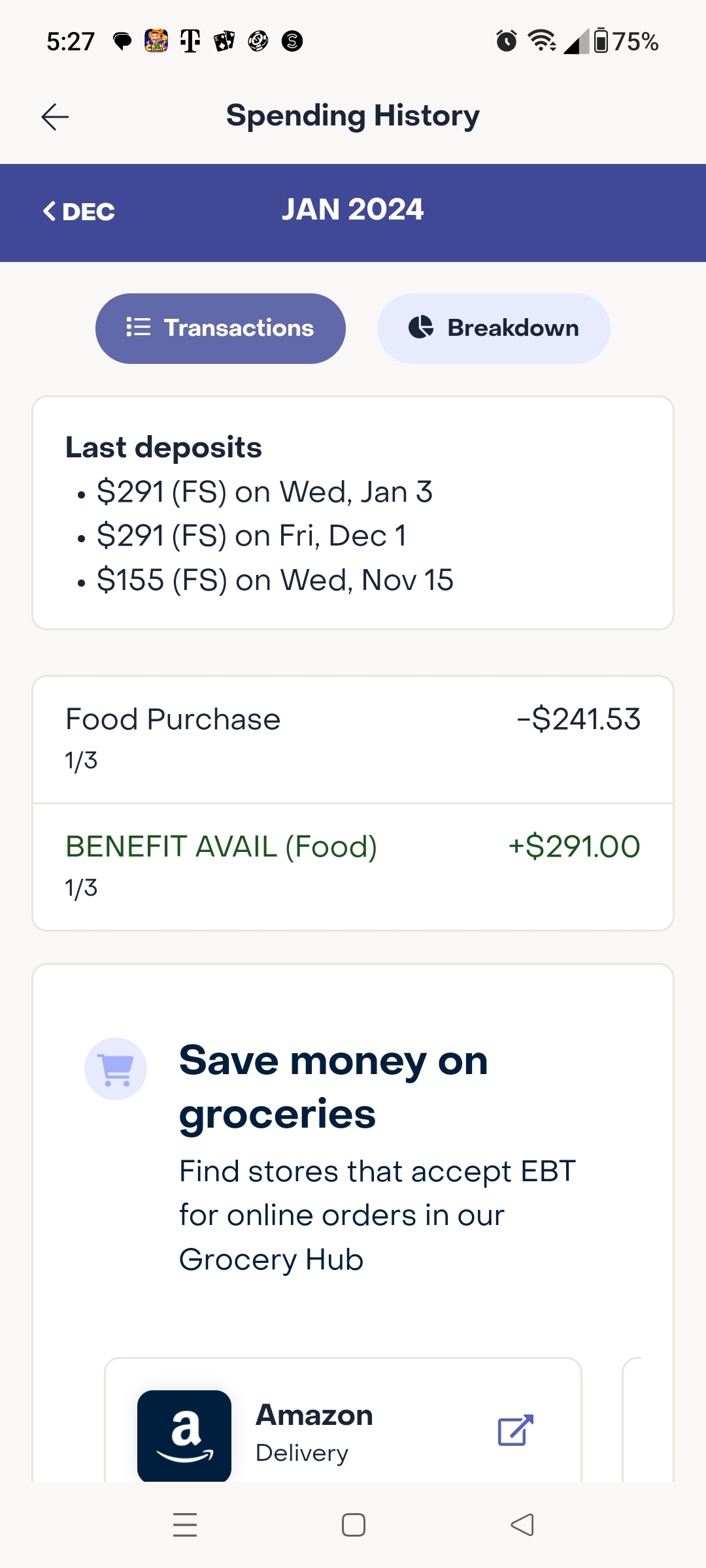
Task: Go to the previous month DEC
Action: 79,212
